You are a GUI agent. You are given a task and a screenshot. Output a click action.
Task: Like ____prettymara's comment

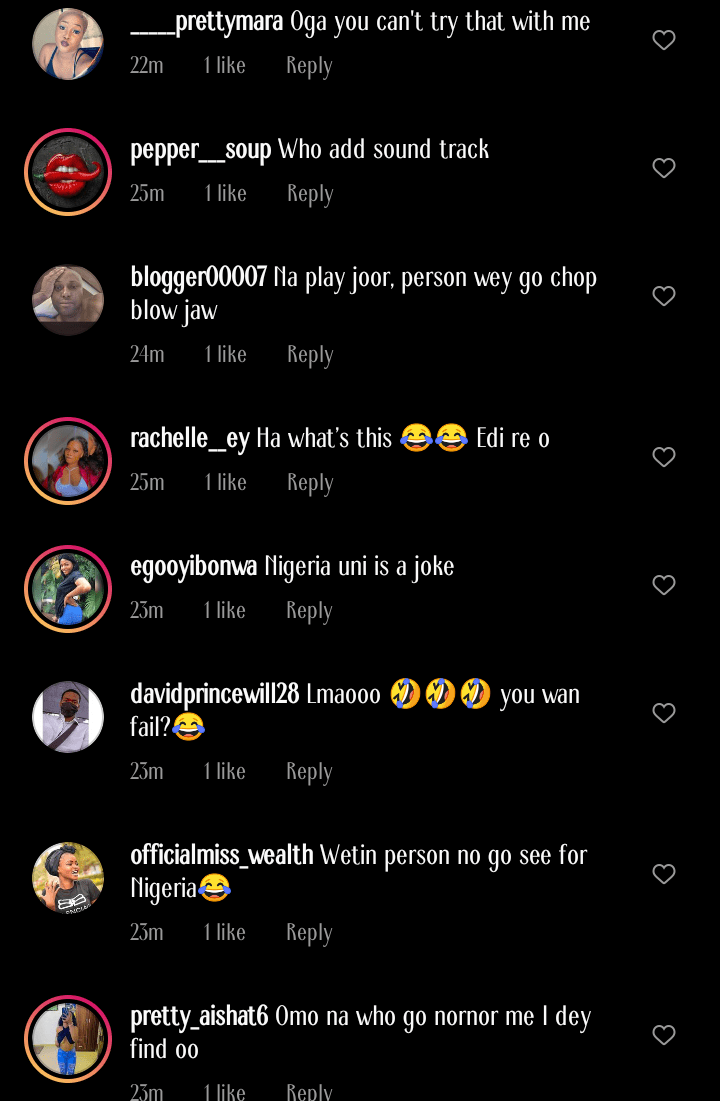664,40
